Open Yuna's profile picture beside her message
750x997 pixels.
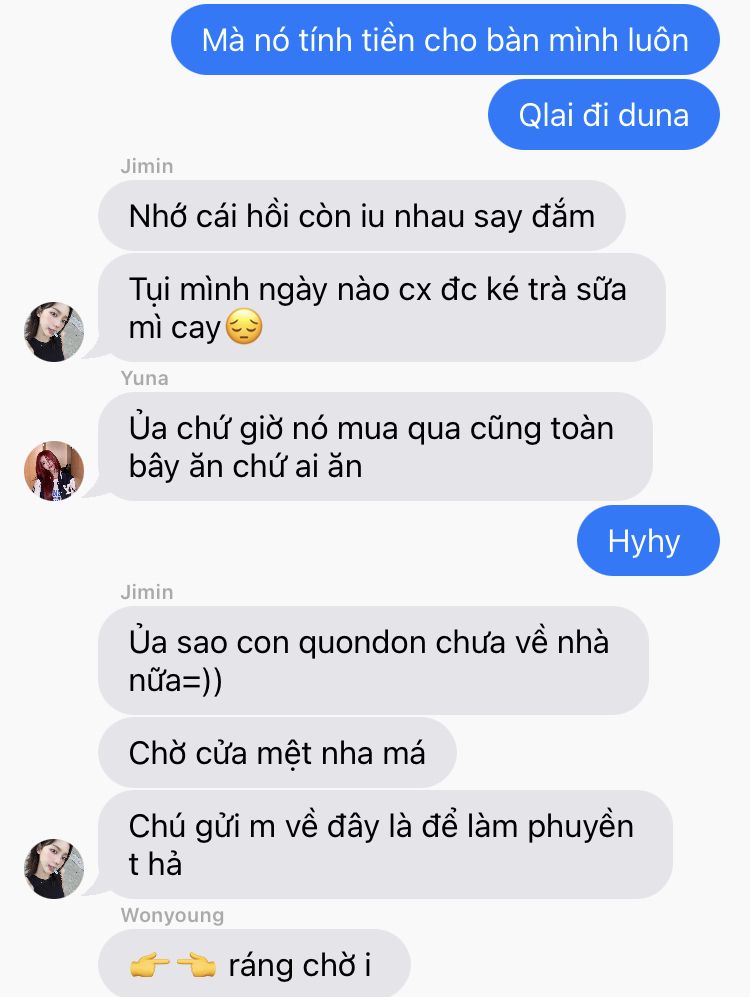54,471
